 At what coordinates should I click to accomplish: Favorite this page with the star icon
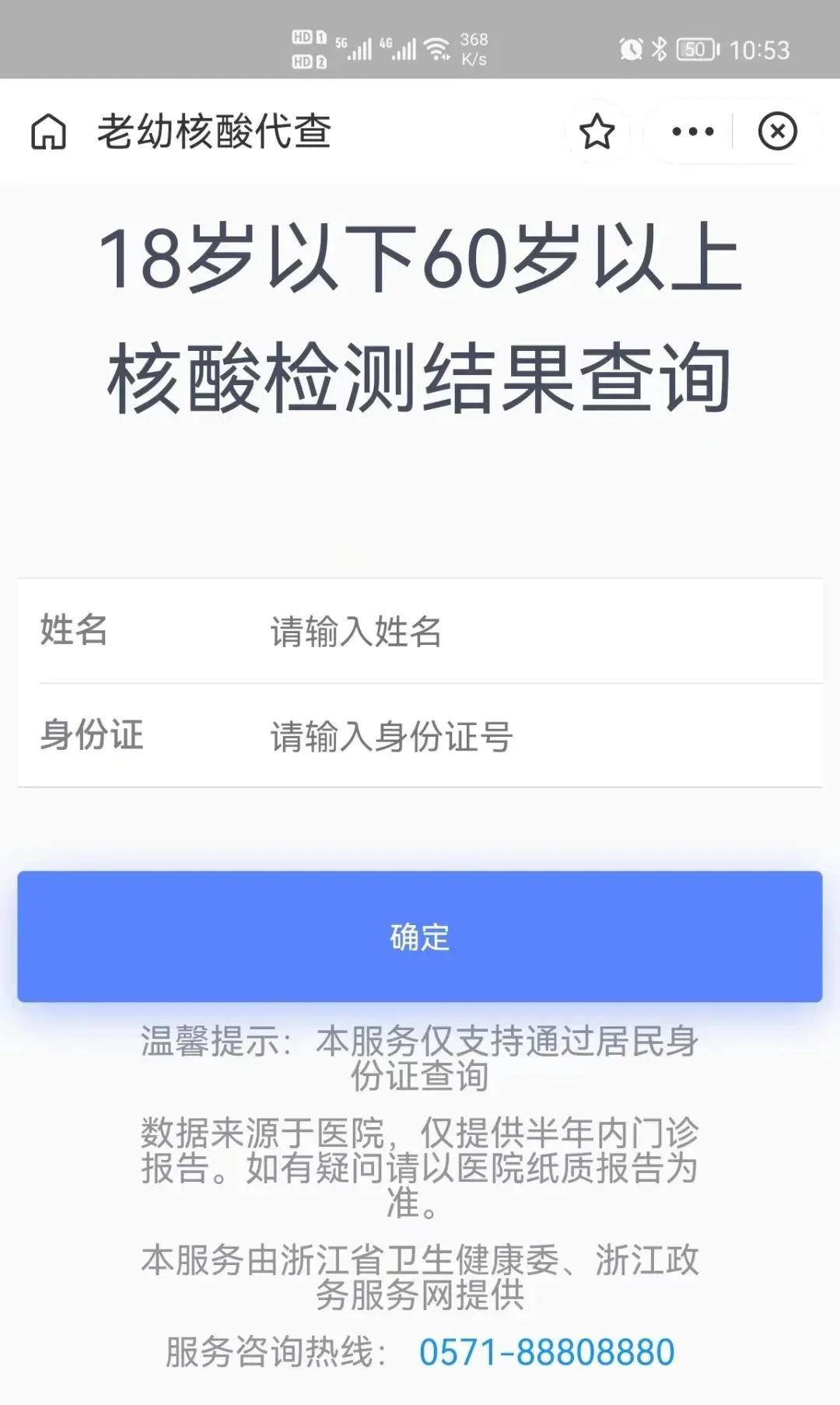click(x=597, y=131)
